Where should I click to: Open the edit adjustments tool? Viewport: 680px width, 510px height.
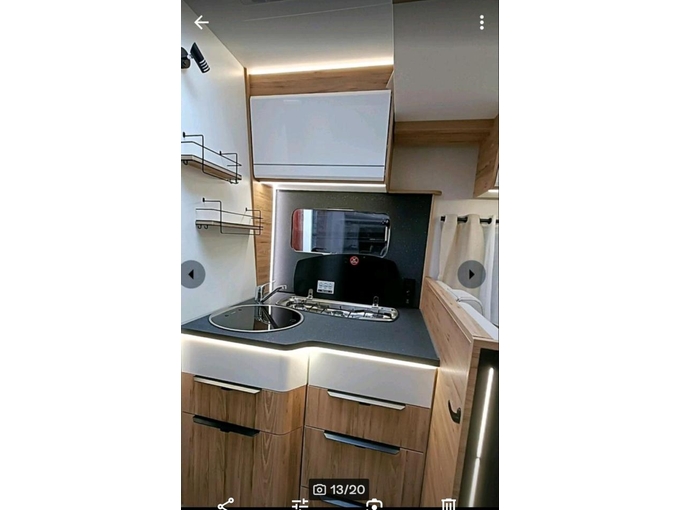pos(300,504)
